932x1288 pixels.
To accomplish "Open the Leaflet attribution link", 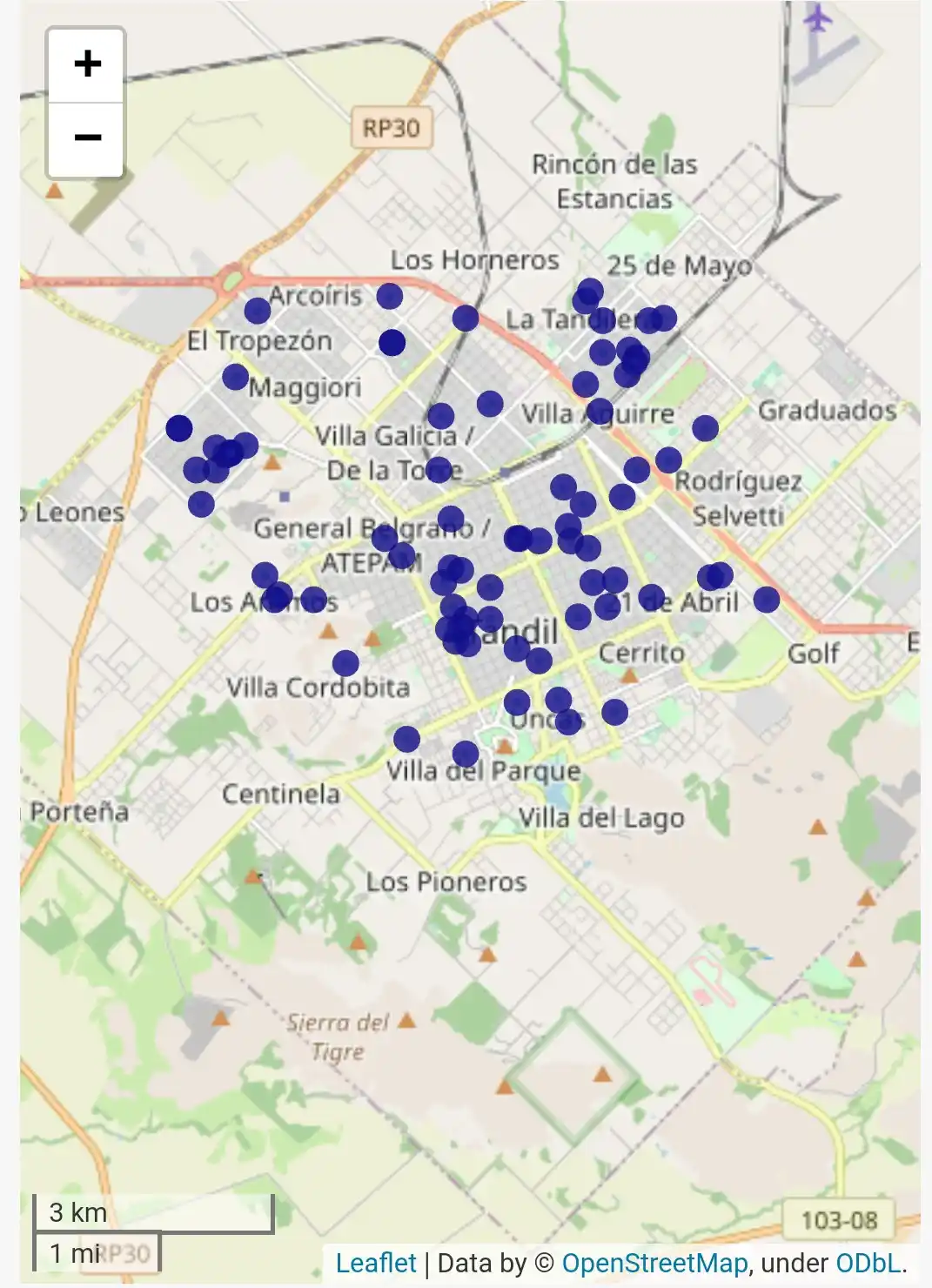I will click(x=376, y=1263).
